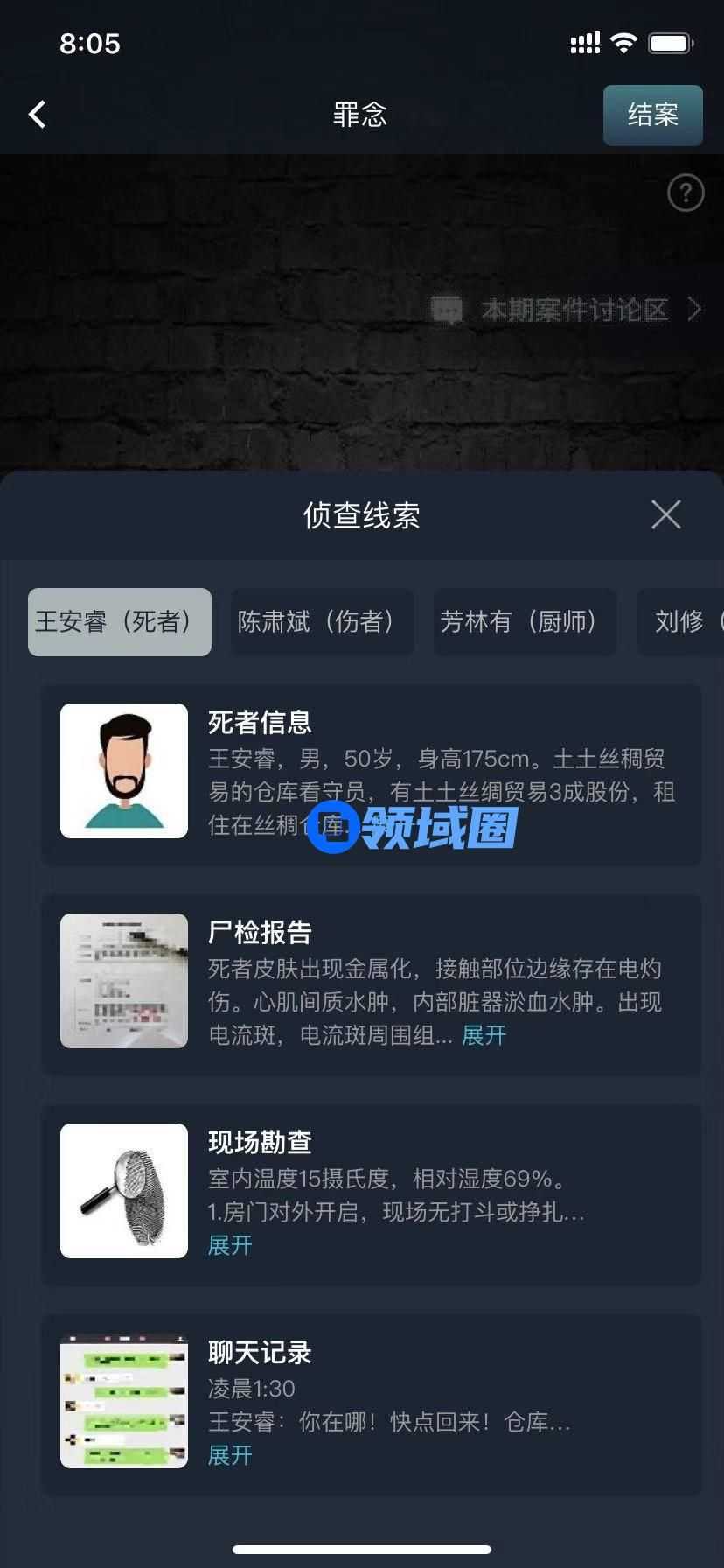Expand the 尸检报告 text with 展开
Image resolution: width=724 pixels, height=1568 pixels.
coord(484,1036)
